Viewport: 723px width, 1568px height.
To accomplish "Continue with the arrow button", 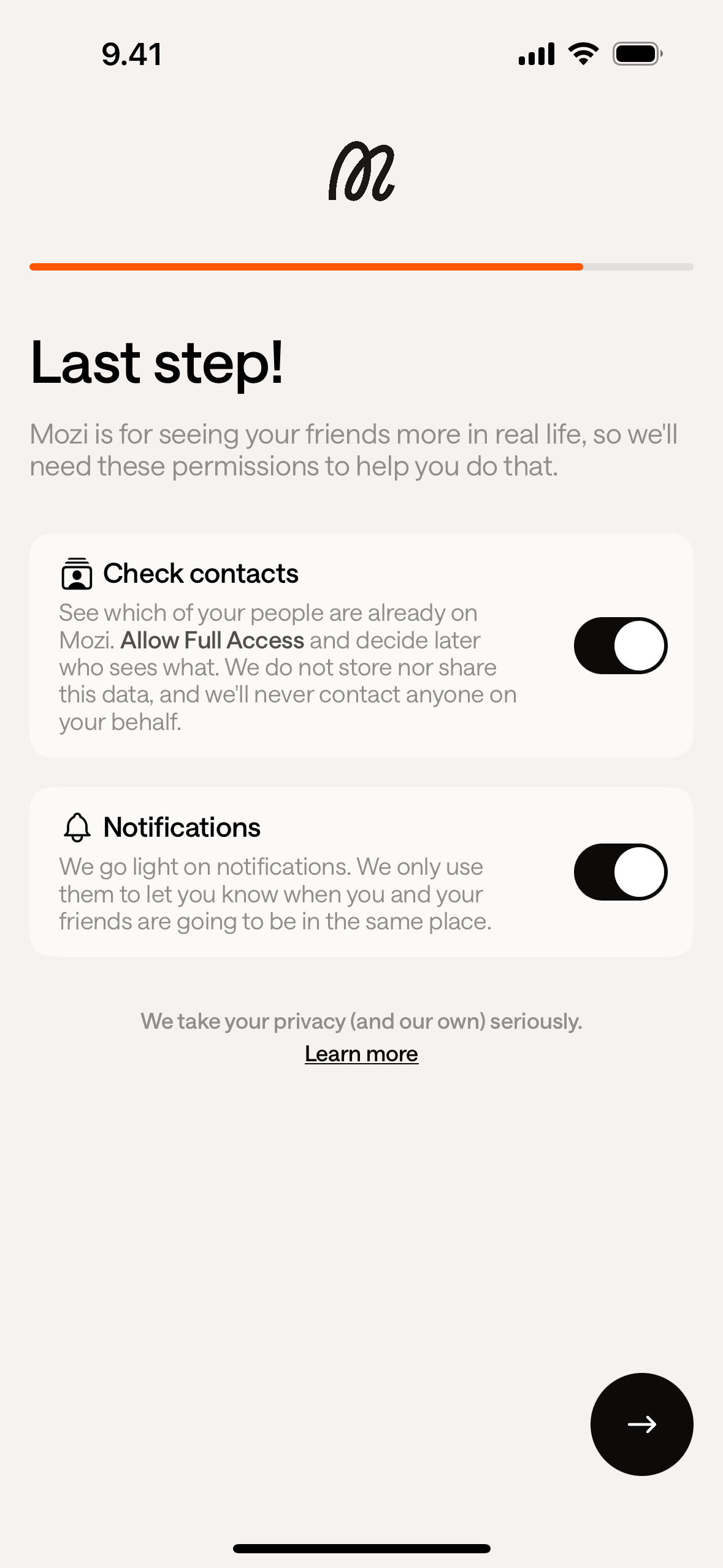I will [641, 1424].
